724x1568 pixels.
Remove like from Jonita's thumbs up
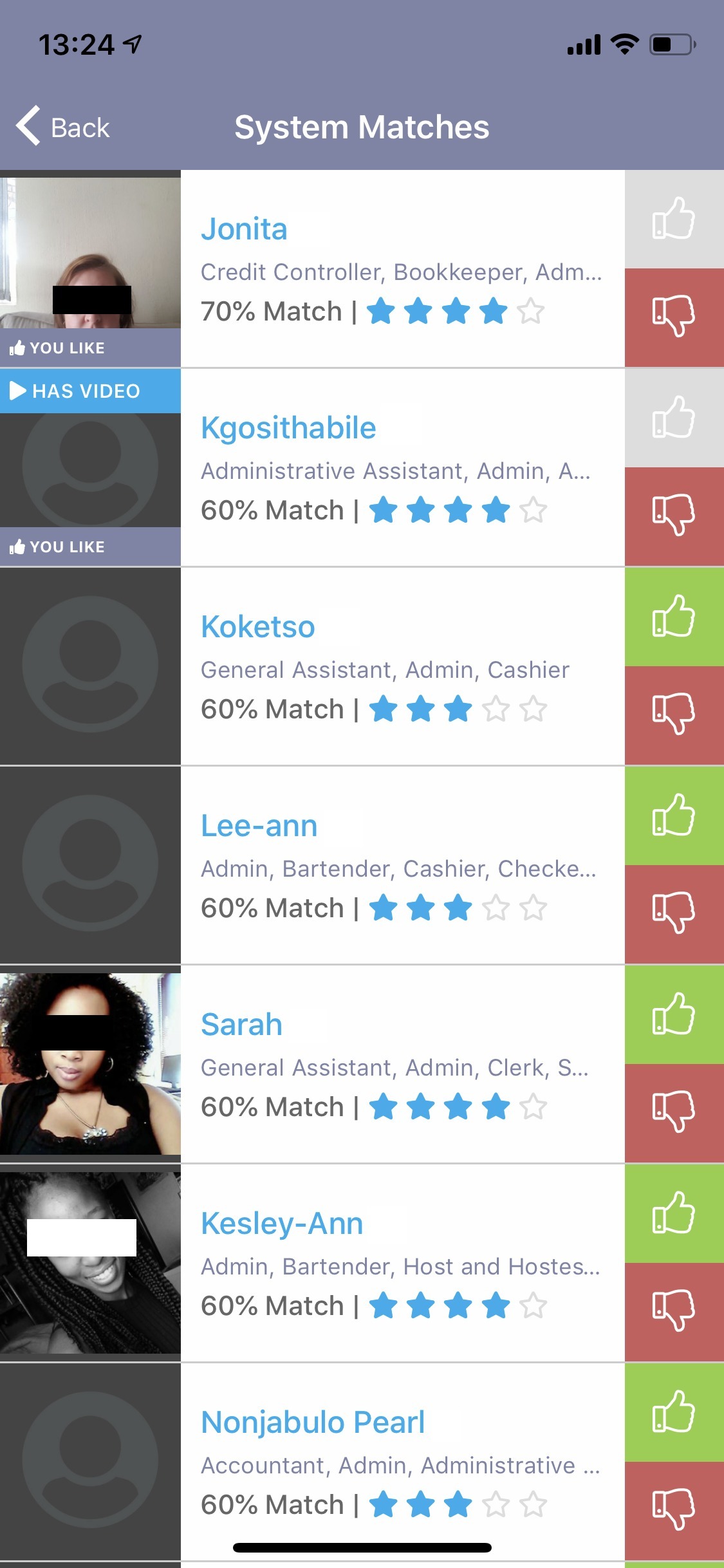(674, 219)
